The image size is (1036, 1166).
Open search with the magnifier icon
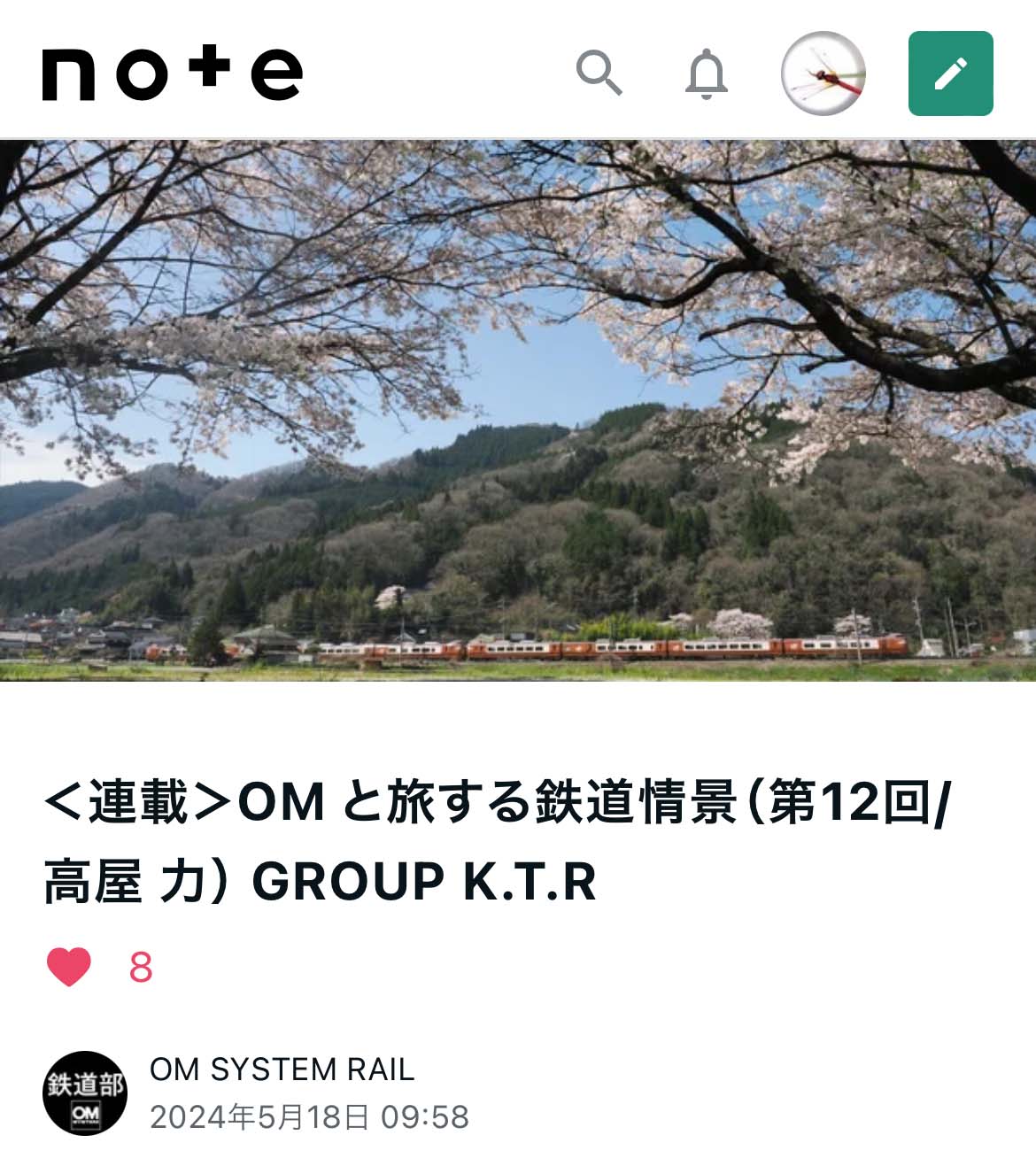click(599, 73)
